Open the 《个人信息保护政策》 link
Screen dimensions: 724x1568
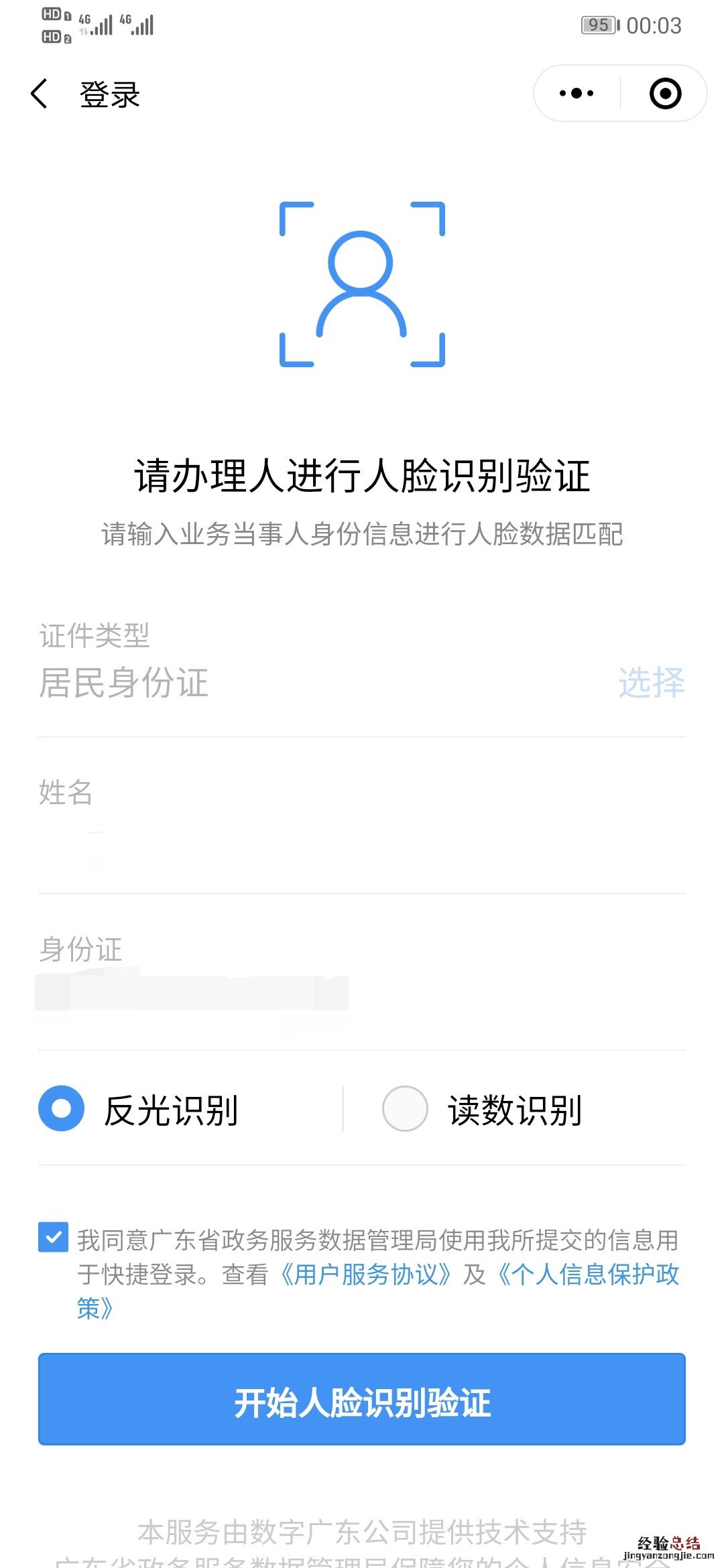587,1275
